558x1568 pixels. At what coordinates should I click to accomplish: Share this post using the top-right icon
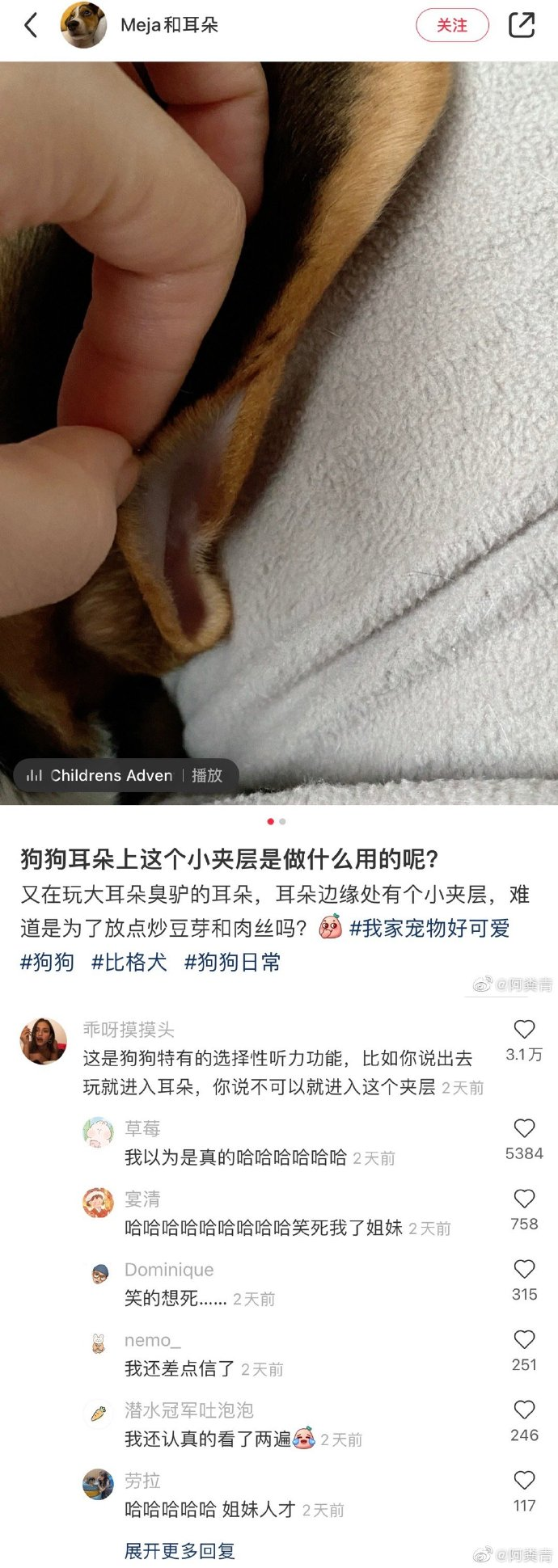[522, 25]
